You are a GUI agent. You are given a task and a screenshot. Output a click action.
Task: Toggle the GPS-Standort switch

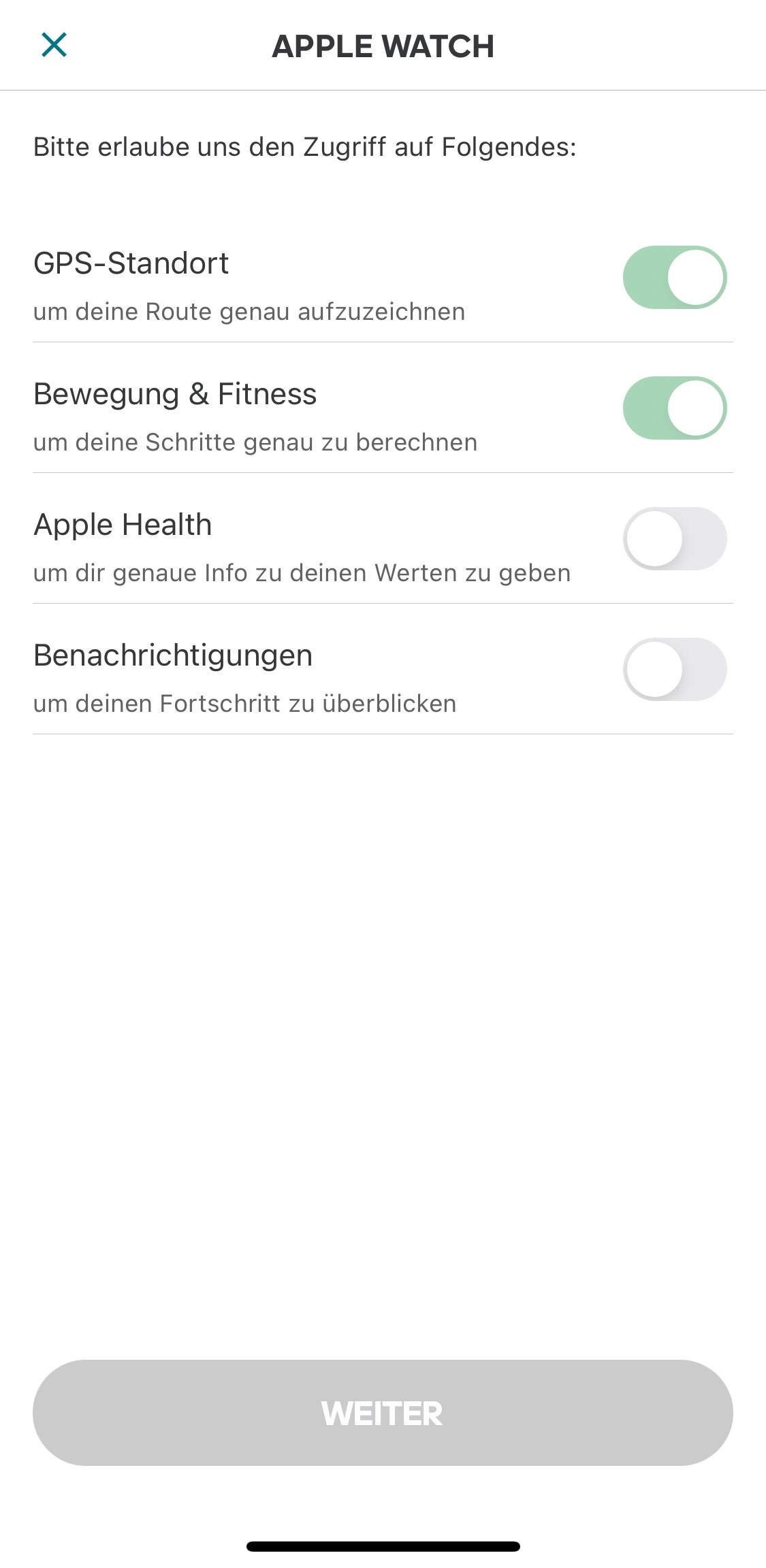point(674,278)
